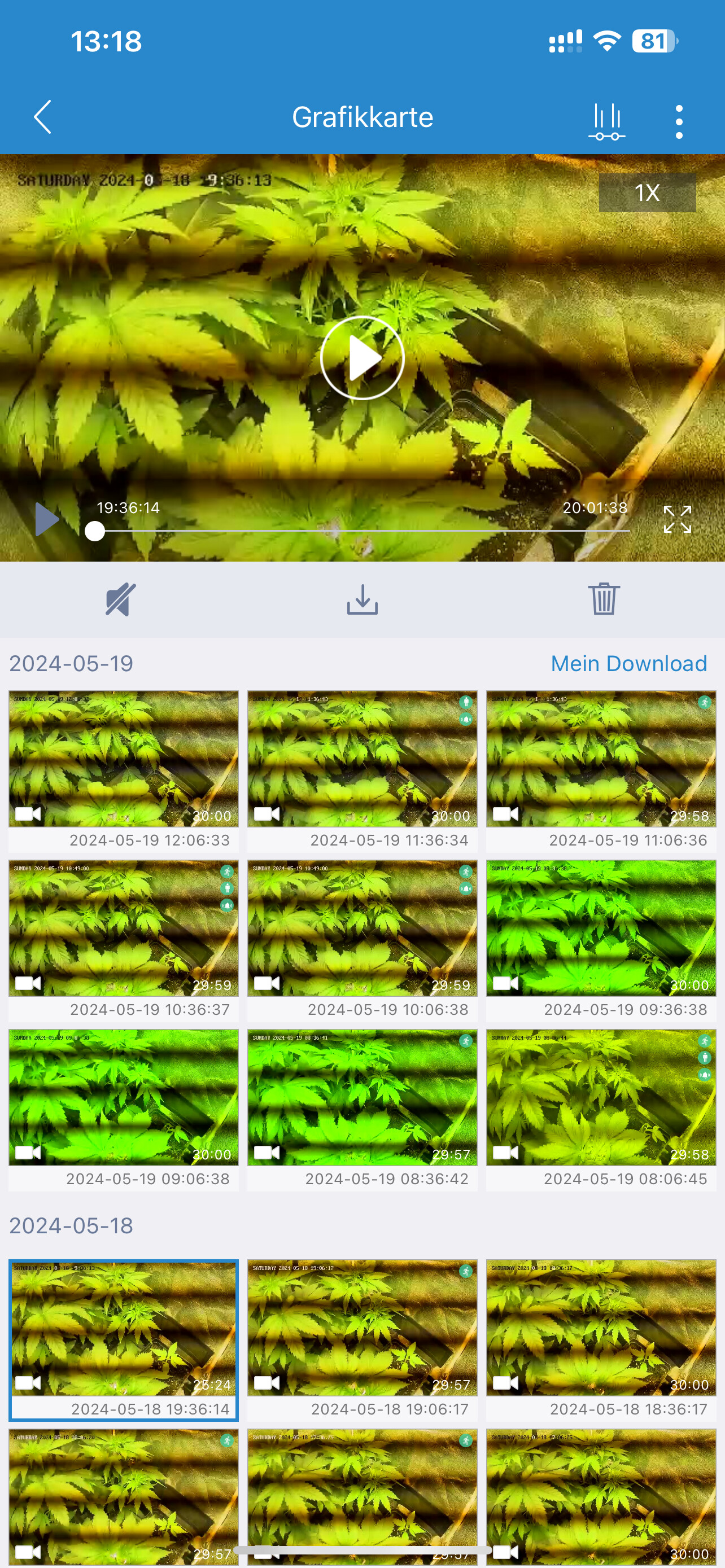Delete the selected recording
The width and height of the screenshot is (725, 1568).
click(x=603, y=599)
